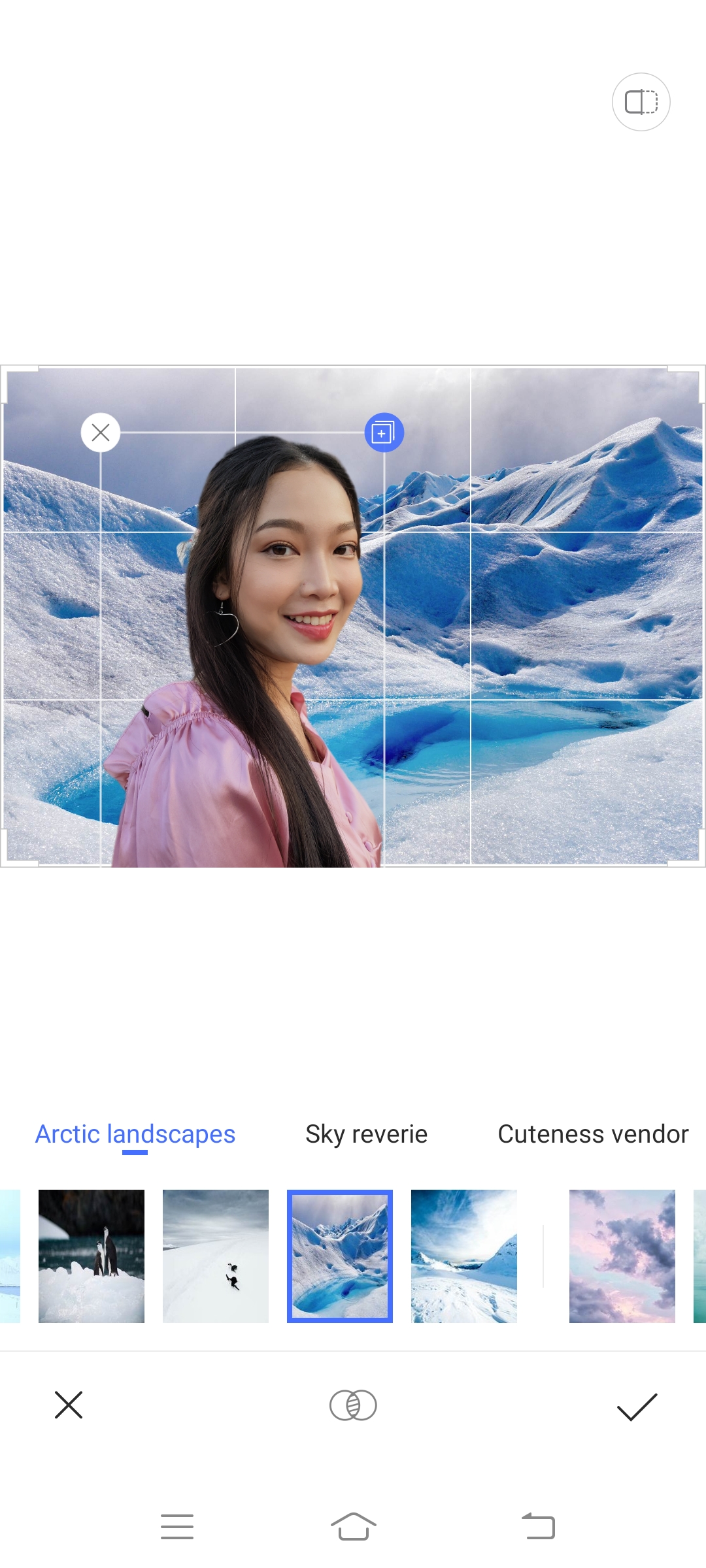Go to the system home screen
This screenshot has height=1568, width=706.
(353, 1527)
